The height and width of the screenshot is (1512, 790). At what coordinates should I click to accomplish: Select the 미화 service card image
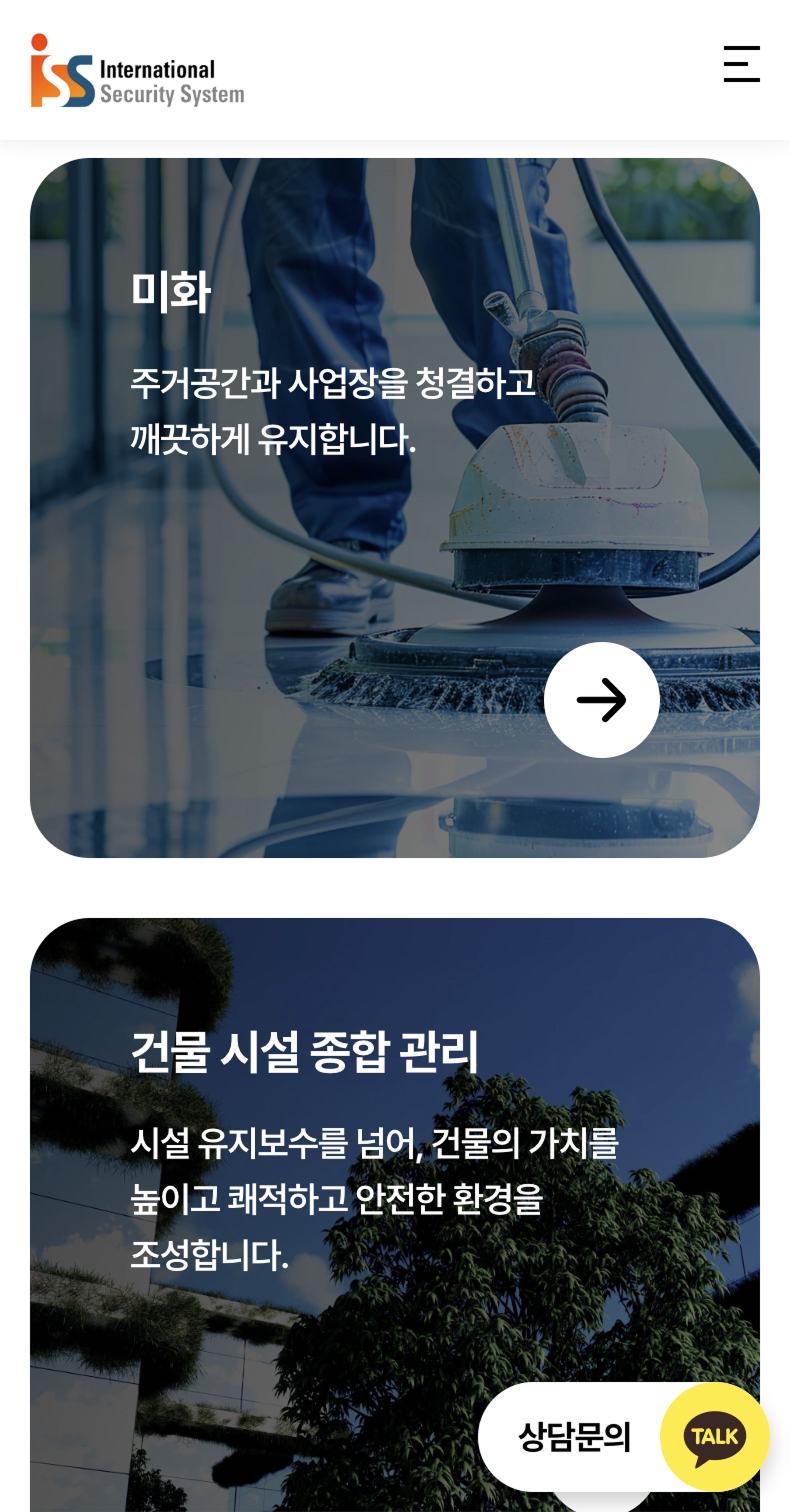click(395, 505)
